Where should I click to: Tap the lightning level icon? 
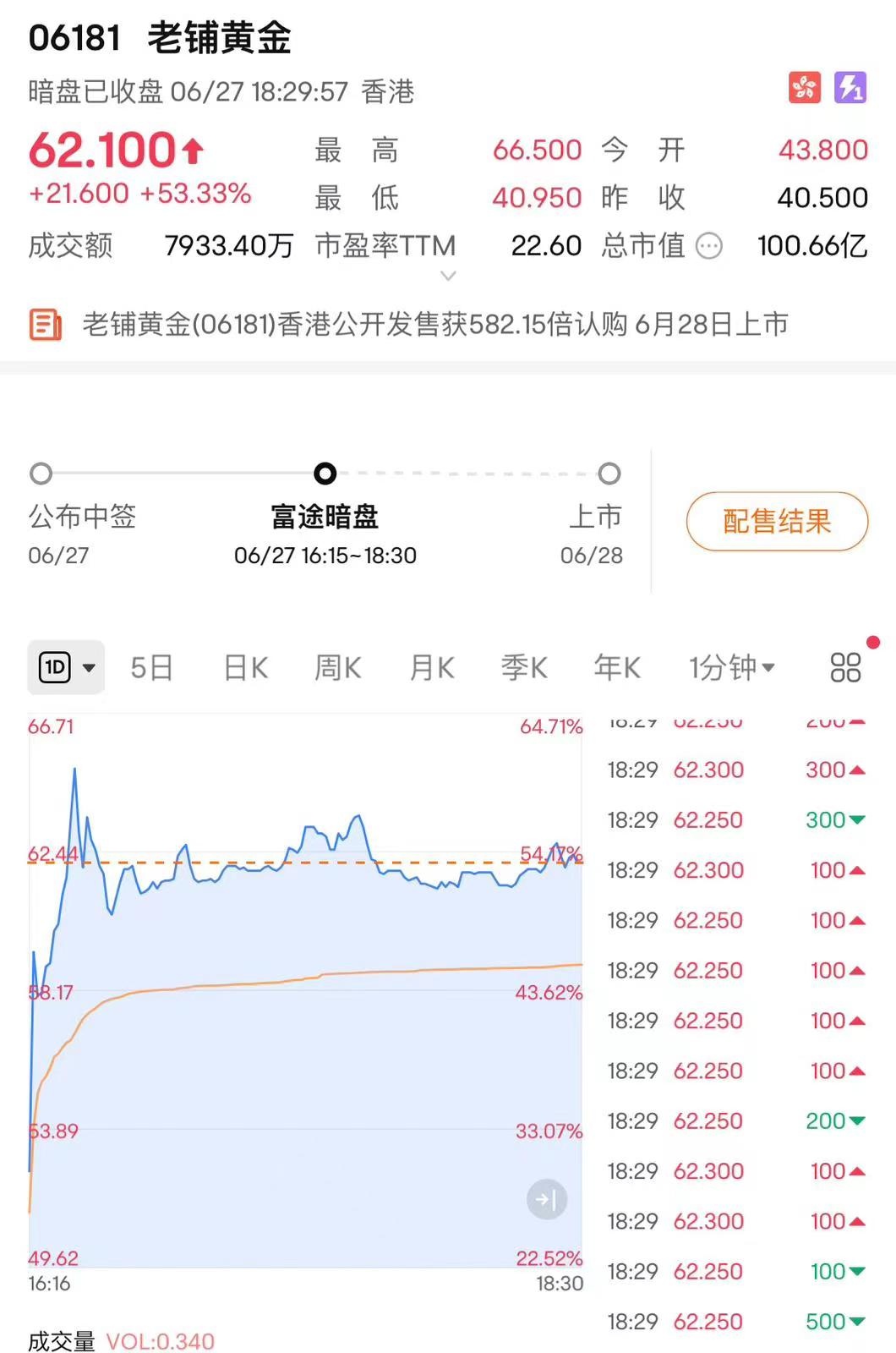[x=850, y=87]
